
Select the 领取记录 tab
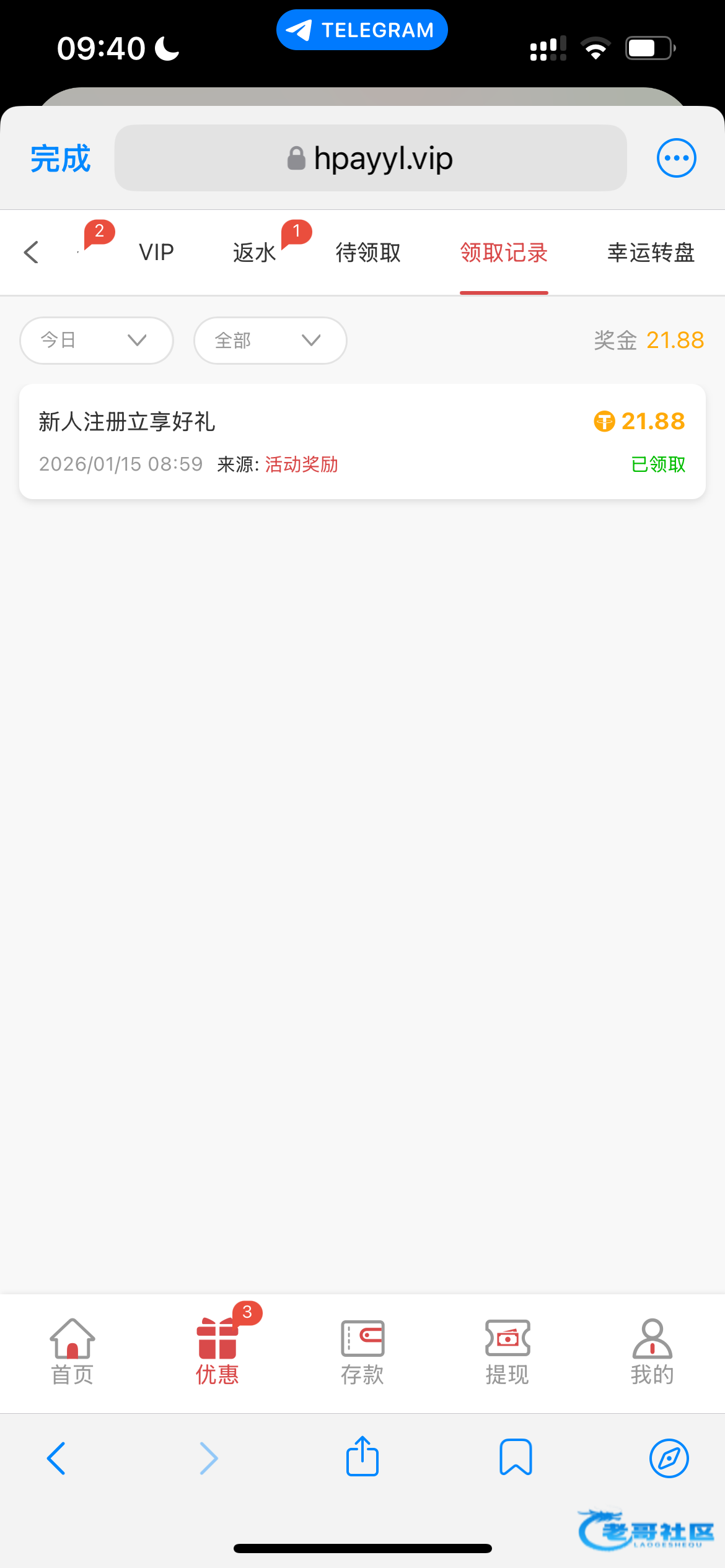pos(504,253)
